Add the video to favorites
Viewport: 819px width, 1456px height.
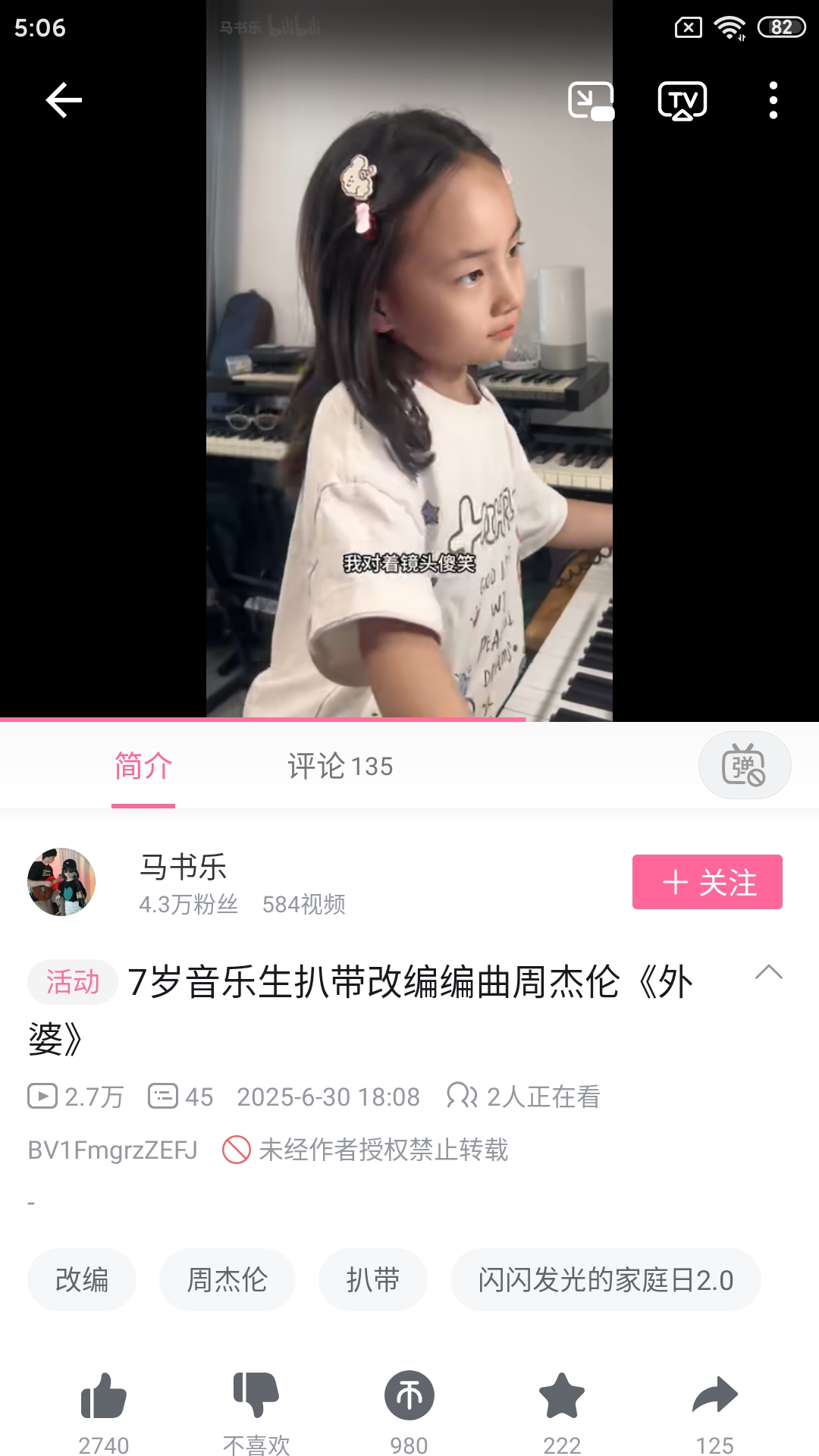pyautogui.click(x=562, y=1396)
